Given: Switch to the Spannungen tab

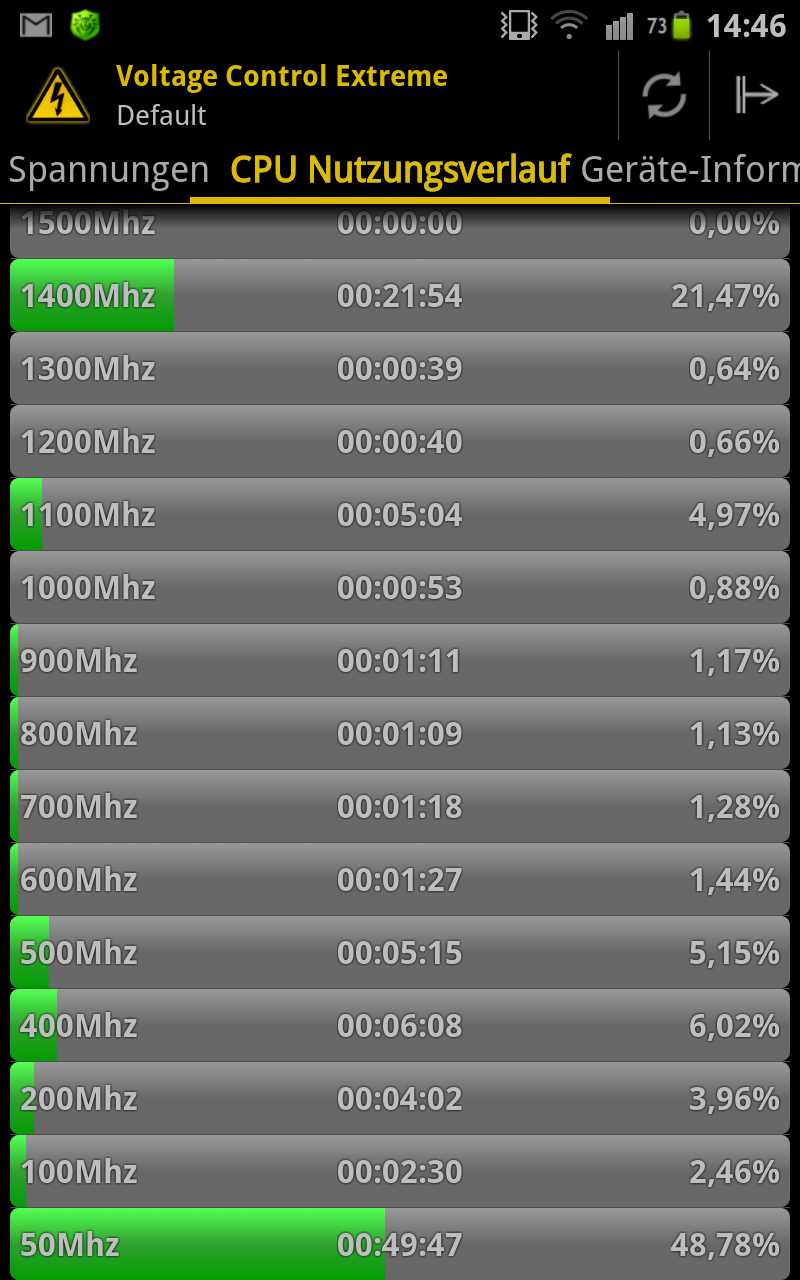Looking at the screenshot, I should pyautogui.click(x=109, y=170).
